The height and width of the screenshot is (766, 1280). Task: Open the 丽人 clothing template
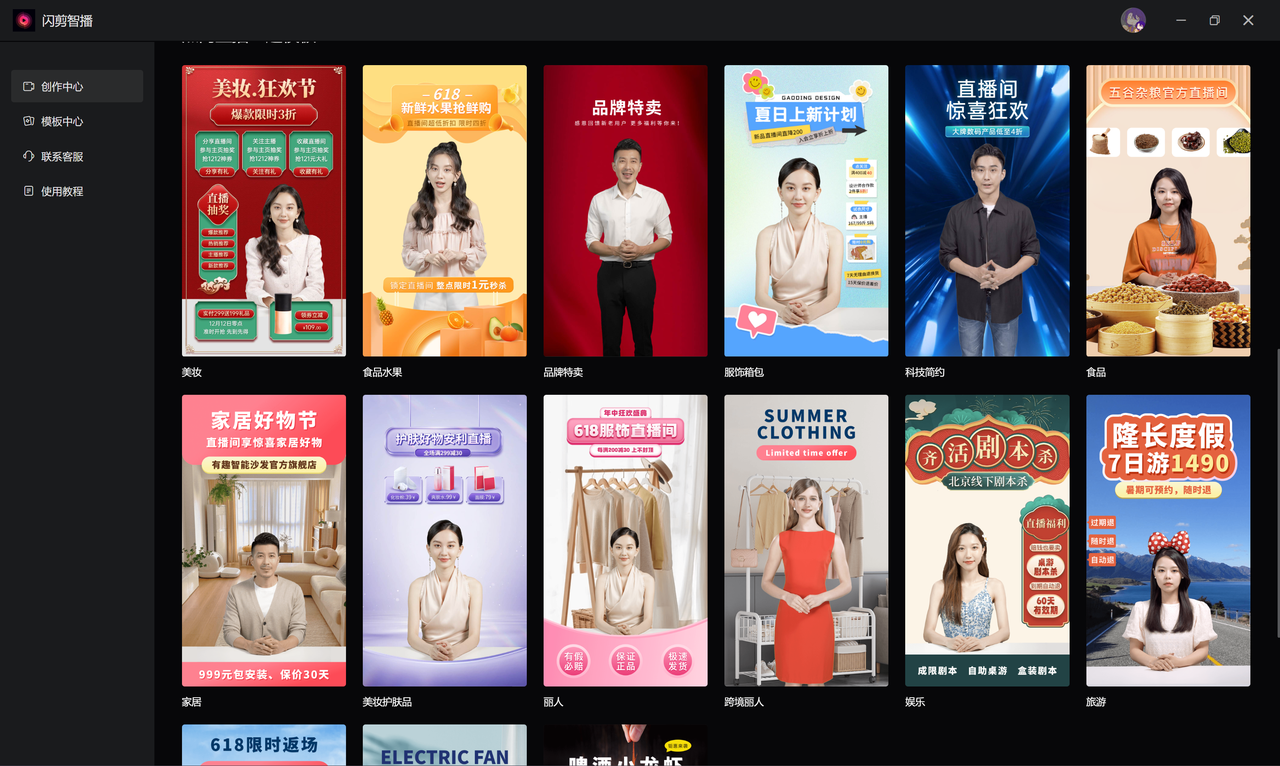pos(625,540)
